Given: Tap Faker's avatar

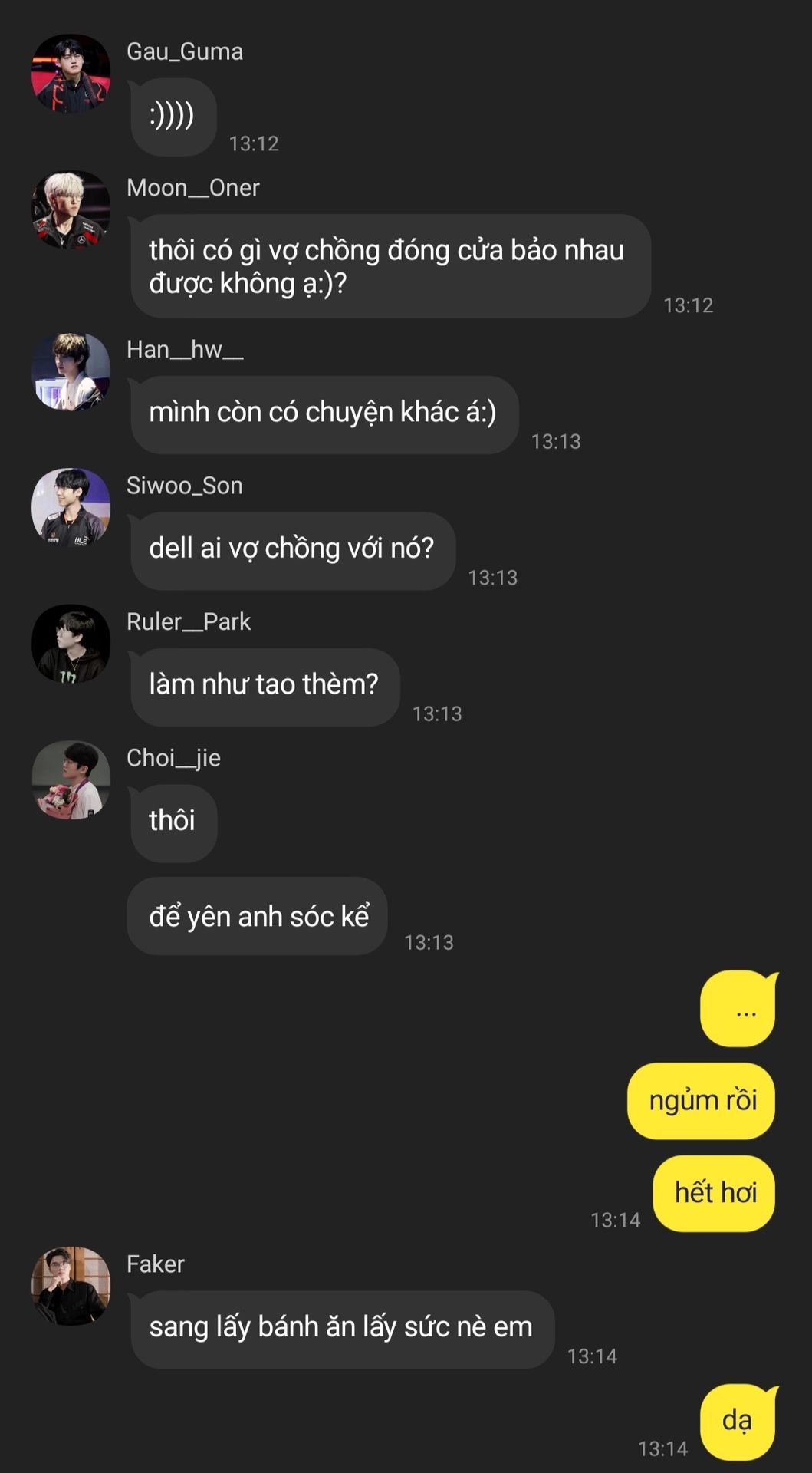Looking at the screenshot, I should (71, 1286).
